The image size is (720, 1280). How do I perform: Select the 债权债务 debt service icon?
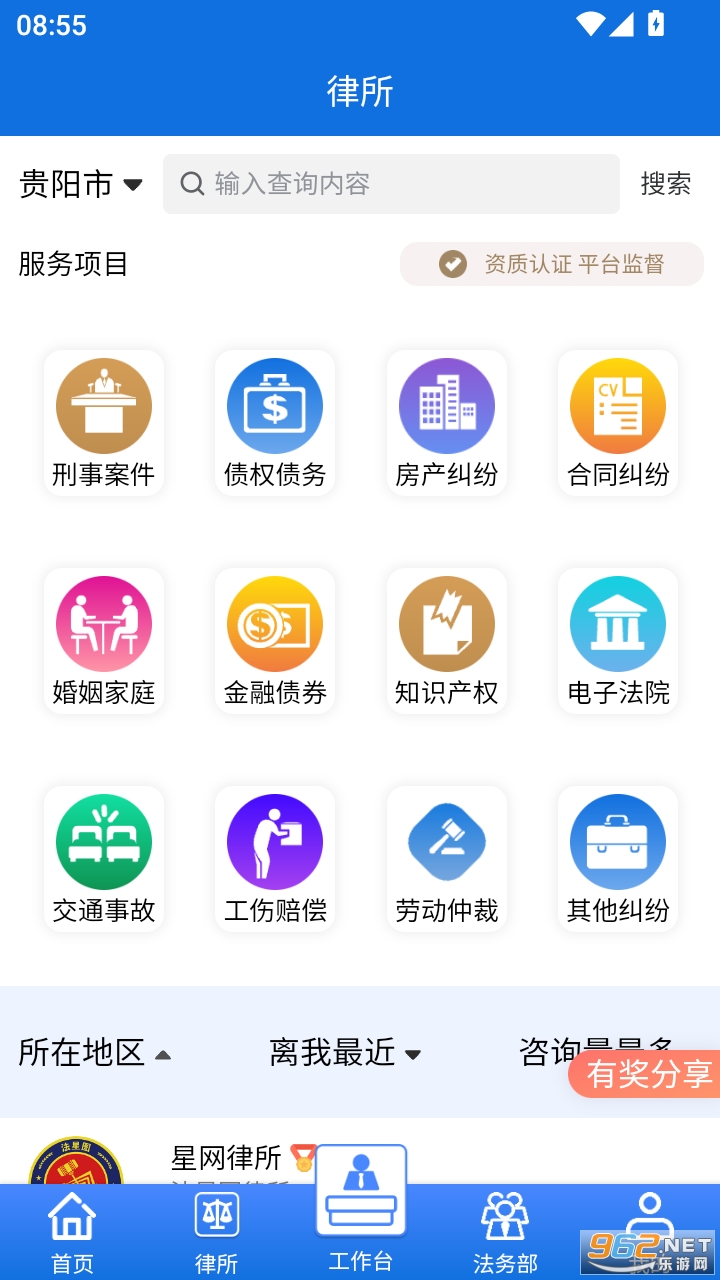[x=275, y=420]
